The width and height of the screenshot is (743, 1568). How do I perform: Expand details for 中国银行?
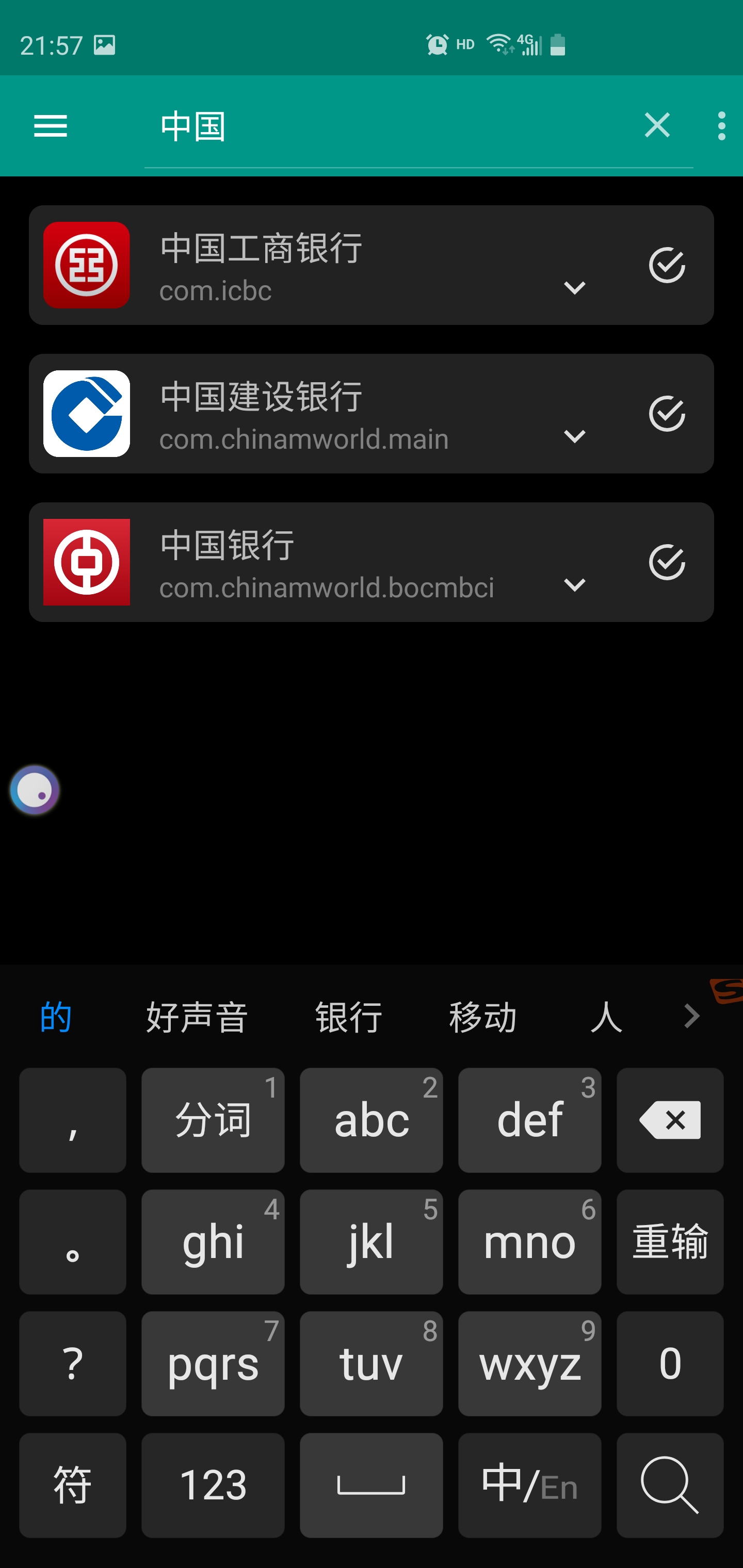pyautogui.click(x=574, y=584)
